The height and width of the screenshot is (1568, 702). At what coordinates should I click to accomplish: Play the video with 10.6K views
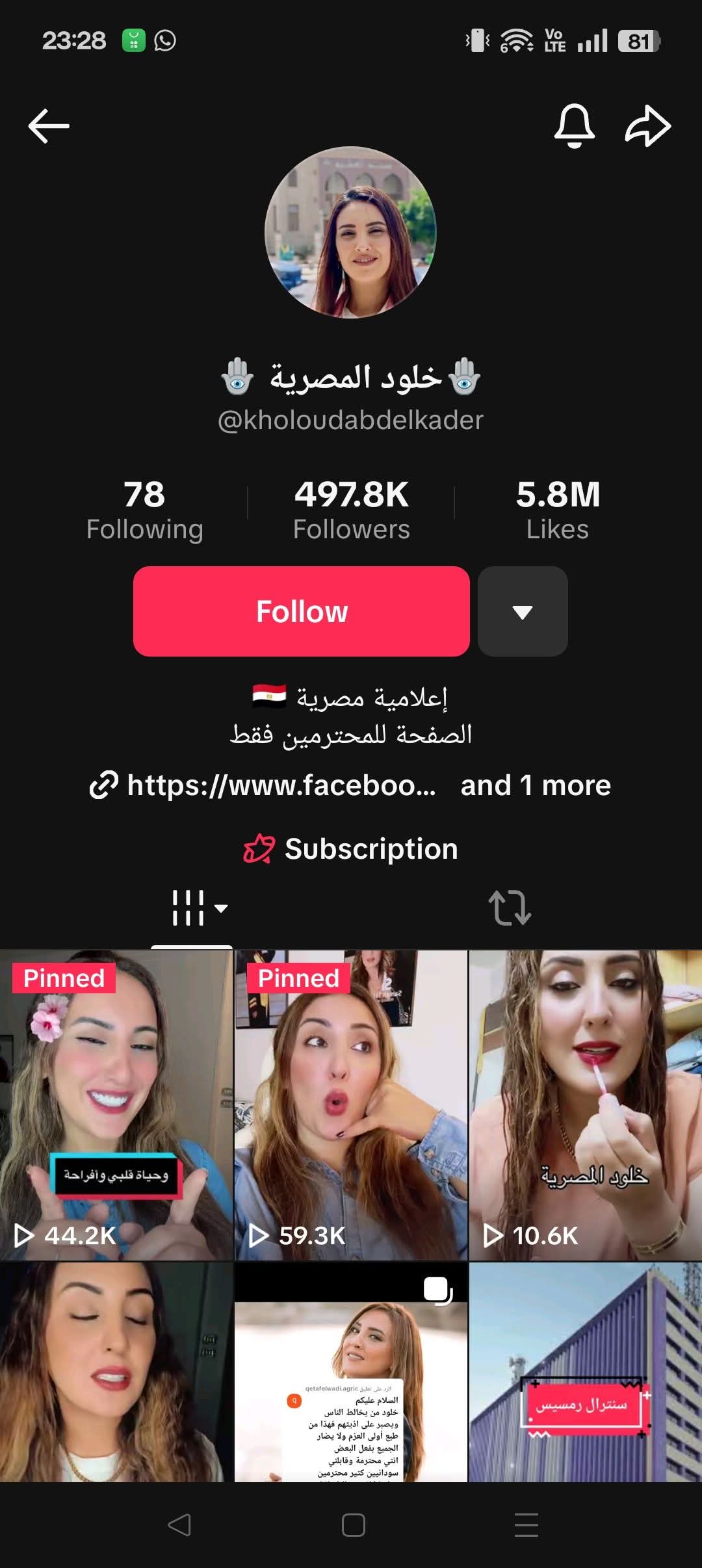point(585,1105)
